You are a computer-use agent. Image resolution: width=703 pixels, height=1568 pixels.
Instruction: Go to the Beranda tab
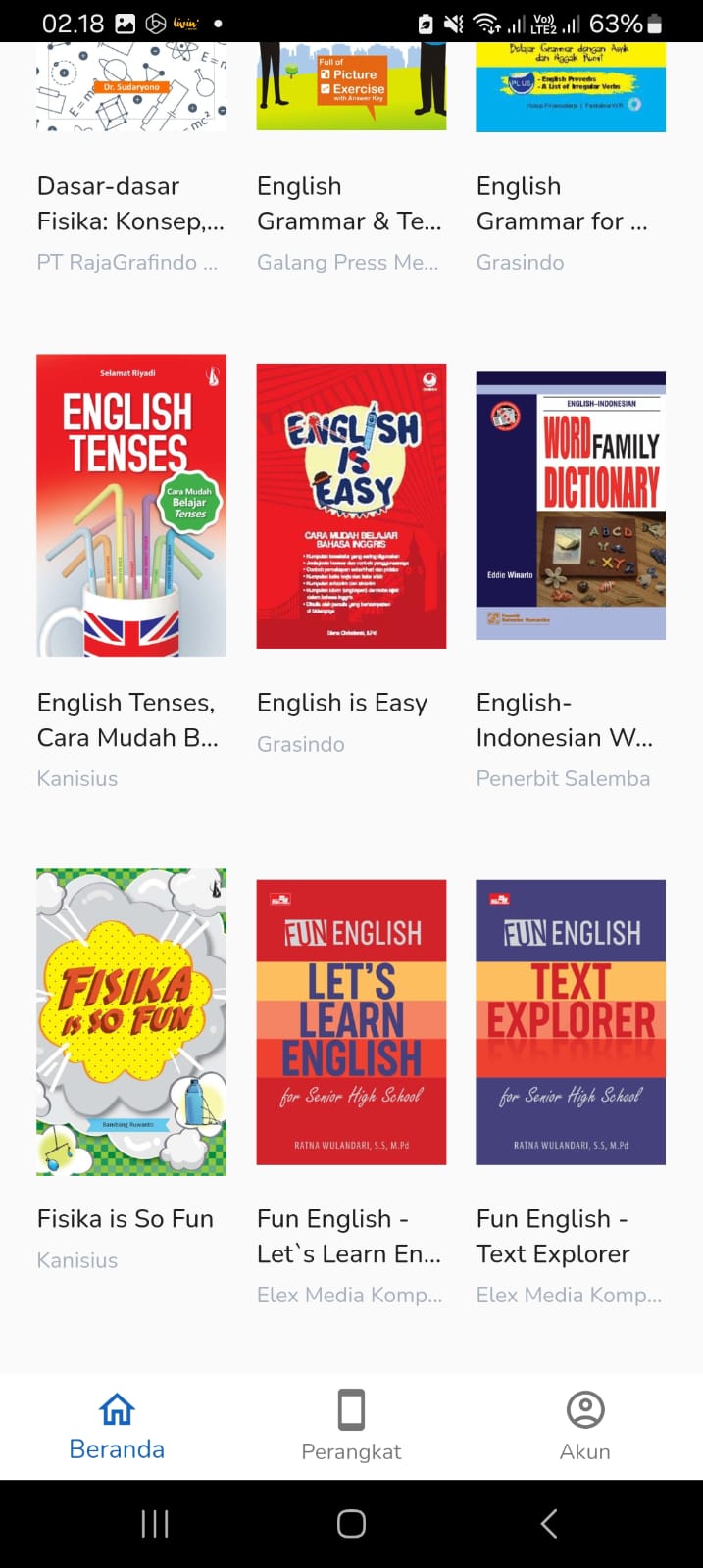pyautogui.click(x=117, y=1426)
